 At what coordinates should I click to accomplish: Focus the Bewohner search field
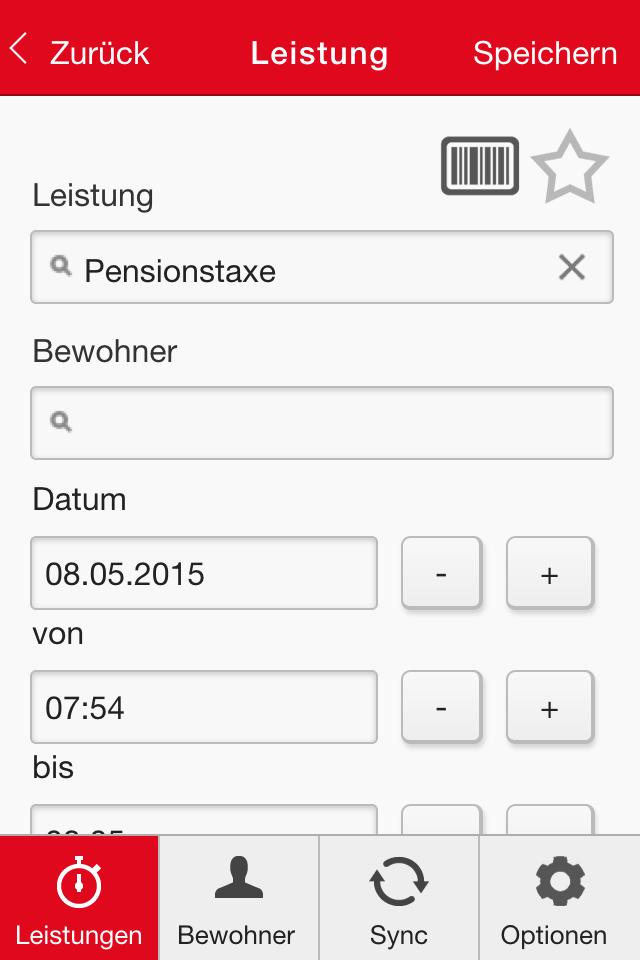pos(320,423)
